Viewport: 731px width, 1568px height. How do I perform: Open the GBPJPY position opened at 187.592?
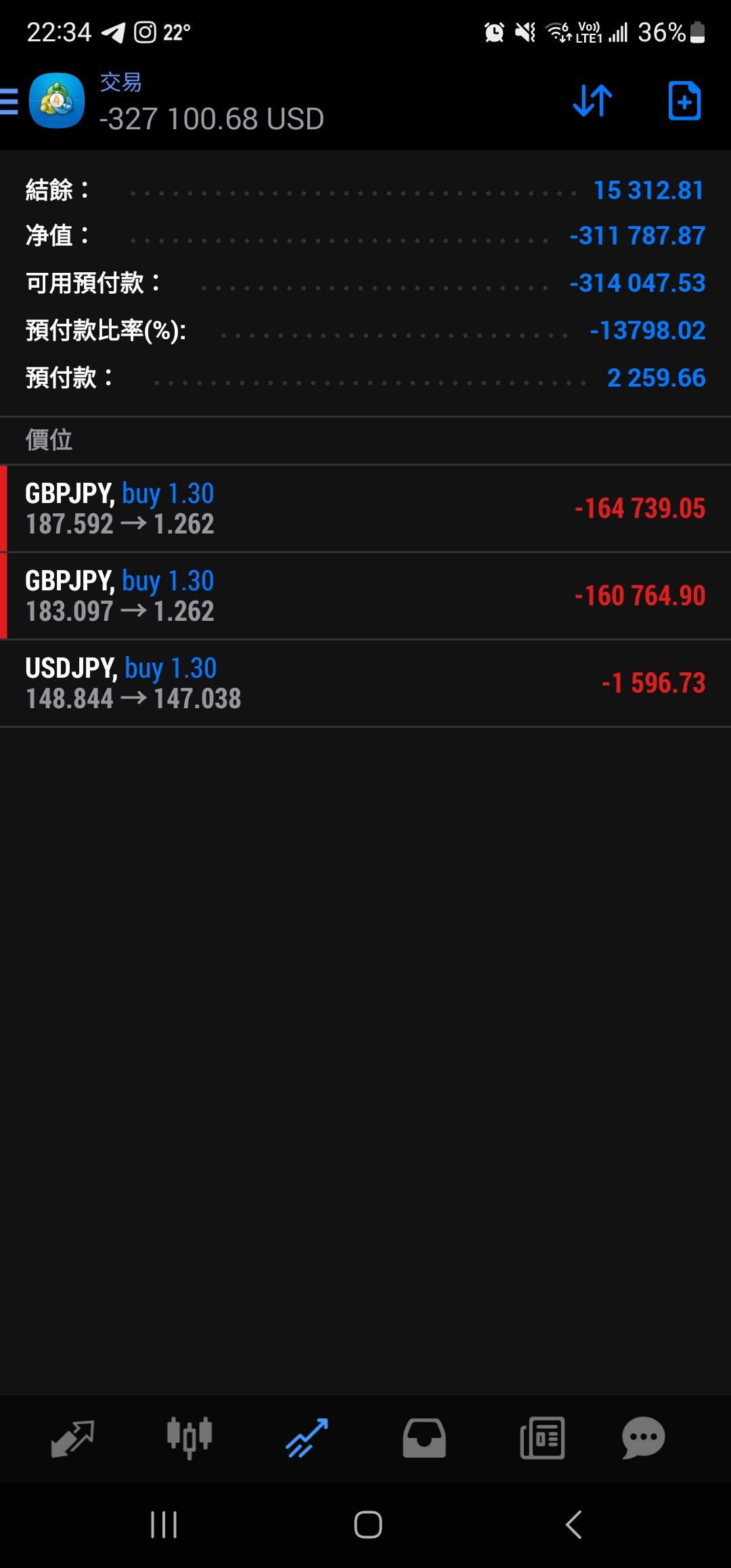coord(365,508)
